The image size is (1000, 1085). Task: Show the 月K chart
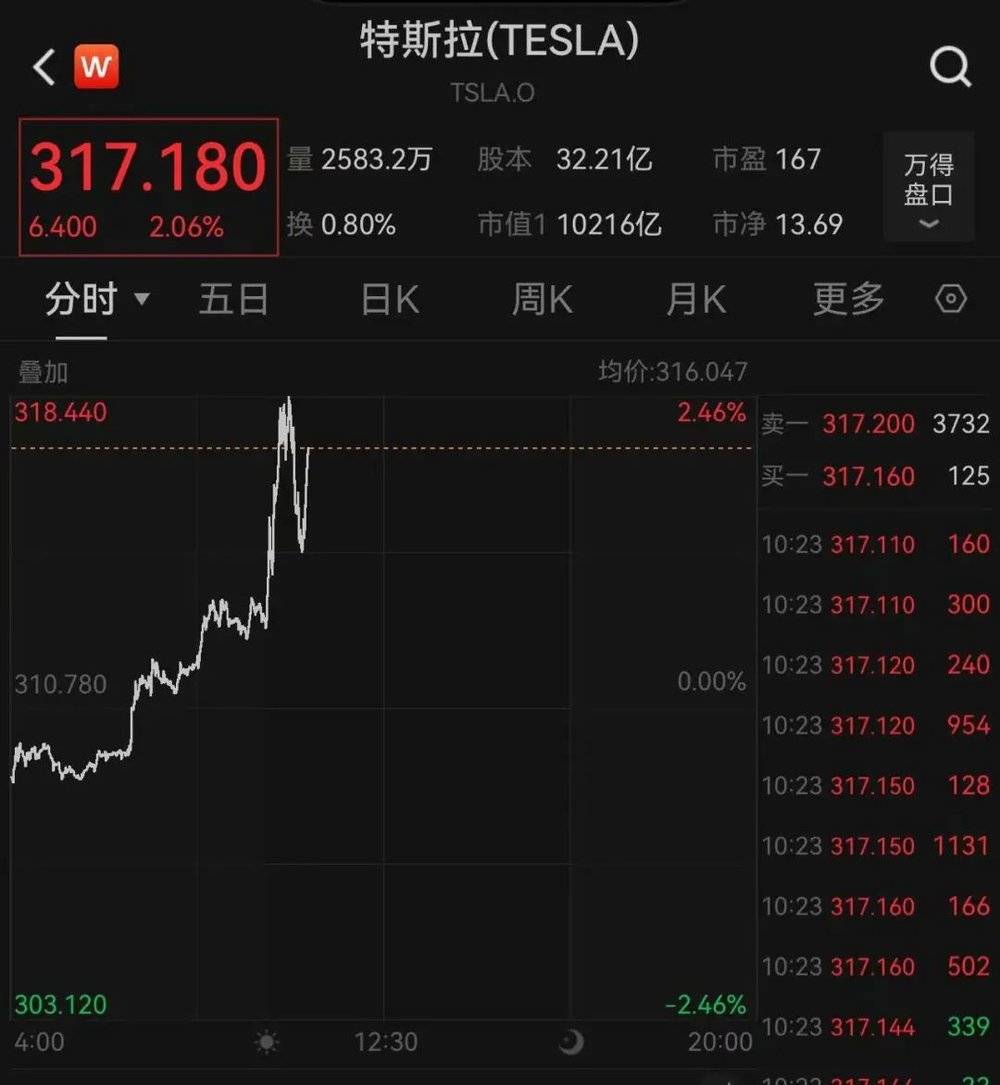696,299
